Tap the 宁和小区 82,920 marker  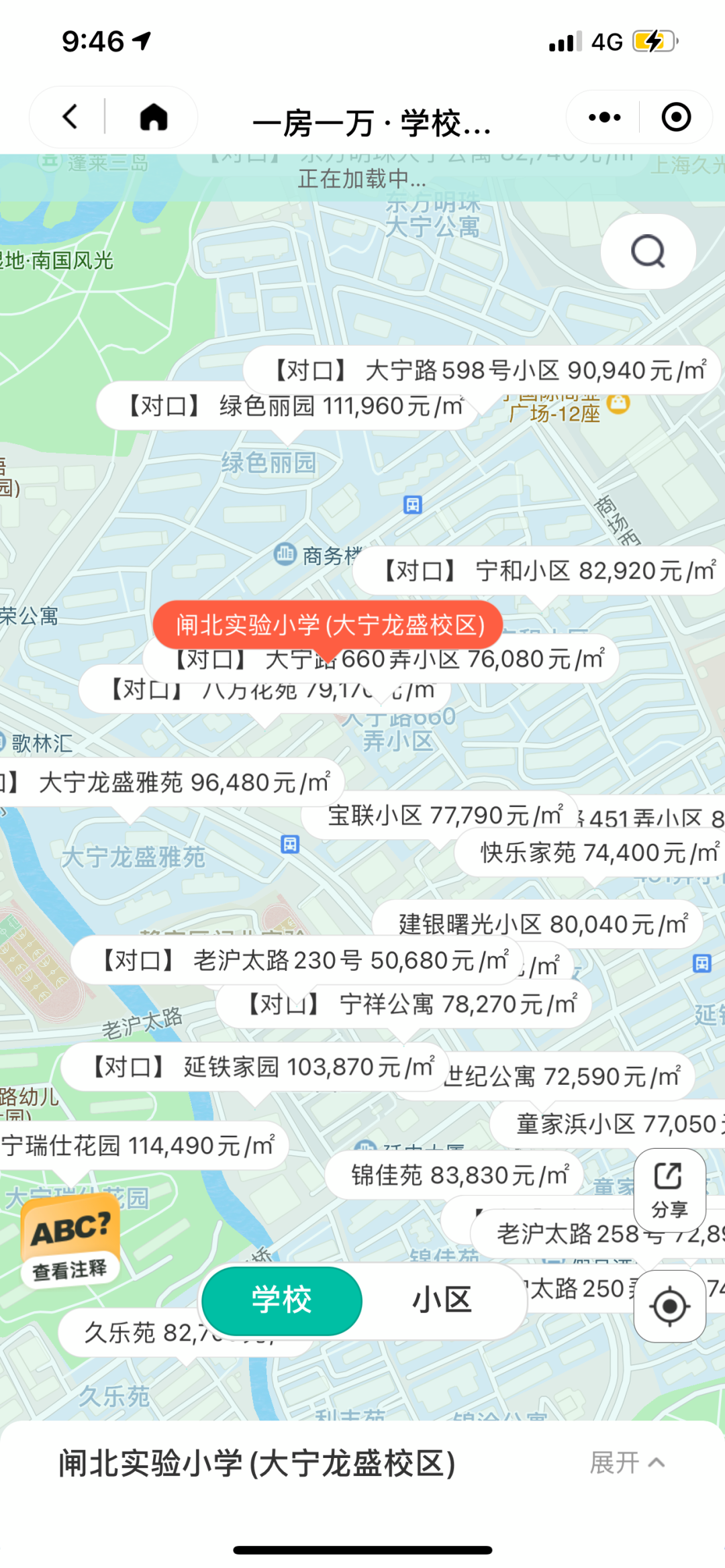click(541, 571)
